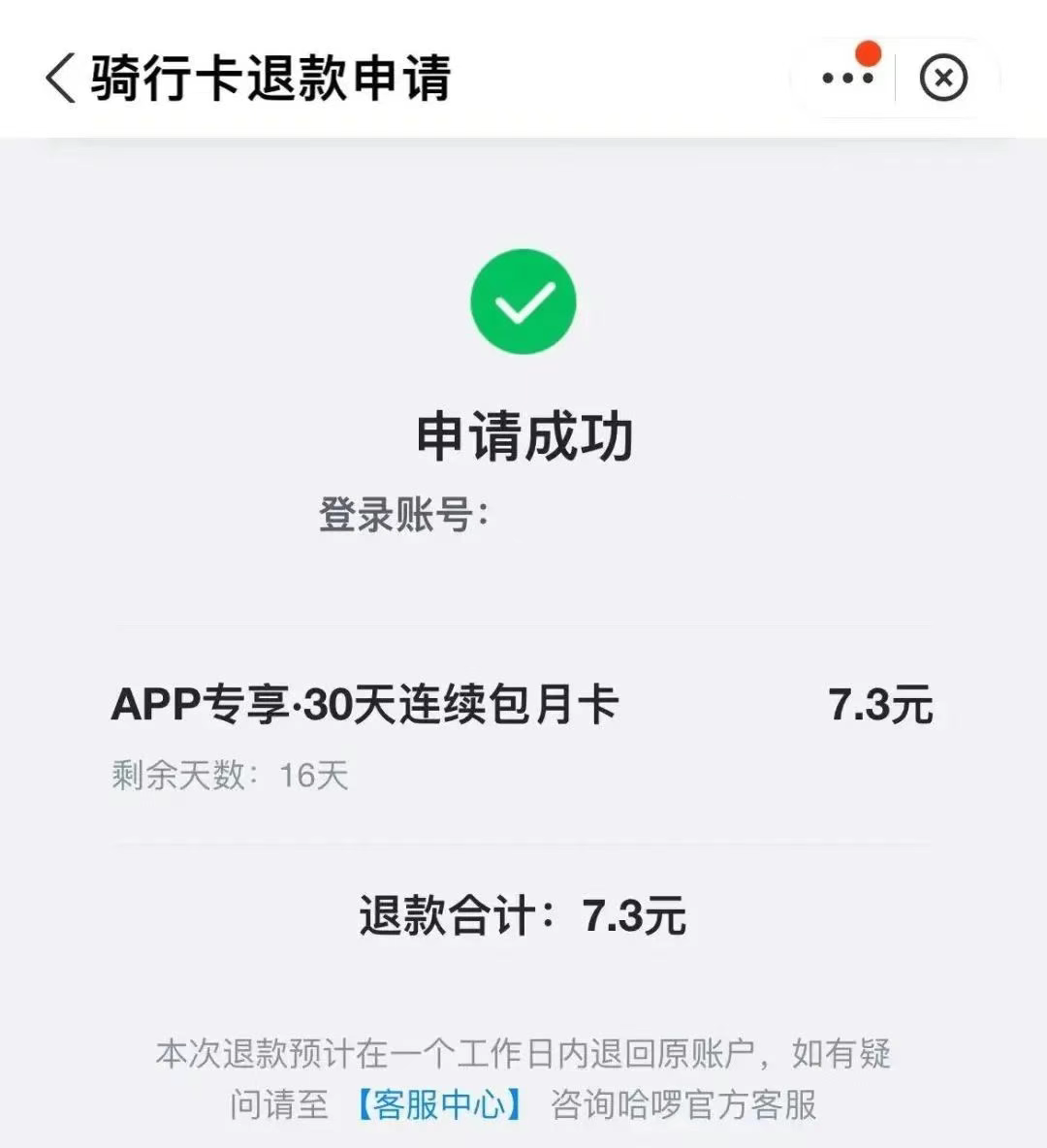This screenshot has height=1148, width=1047.
Task: Close the mini program with the X button
Action: (943, 78)
